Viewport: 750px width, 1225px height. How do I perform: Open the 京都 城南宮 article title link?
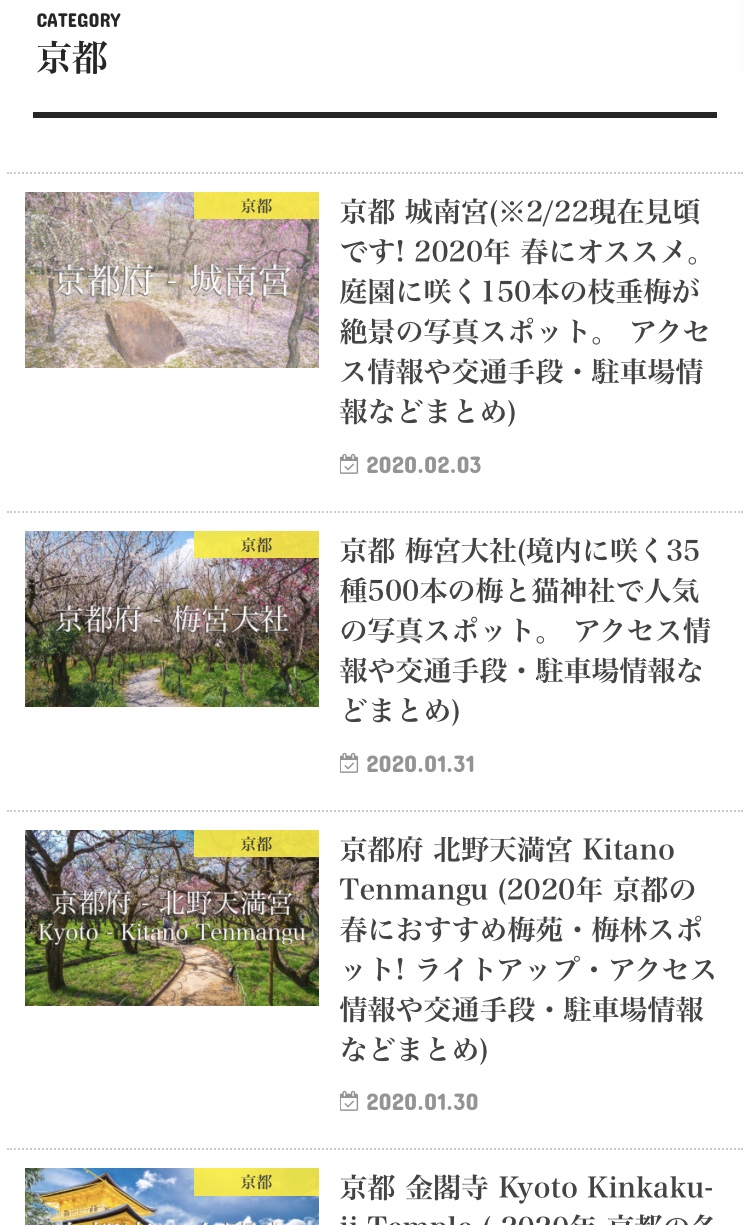(x=527, y=311)
